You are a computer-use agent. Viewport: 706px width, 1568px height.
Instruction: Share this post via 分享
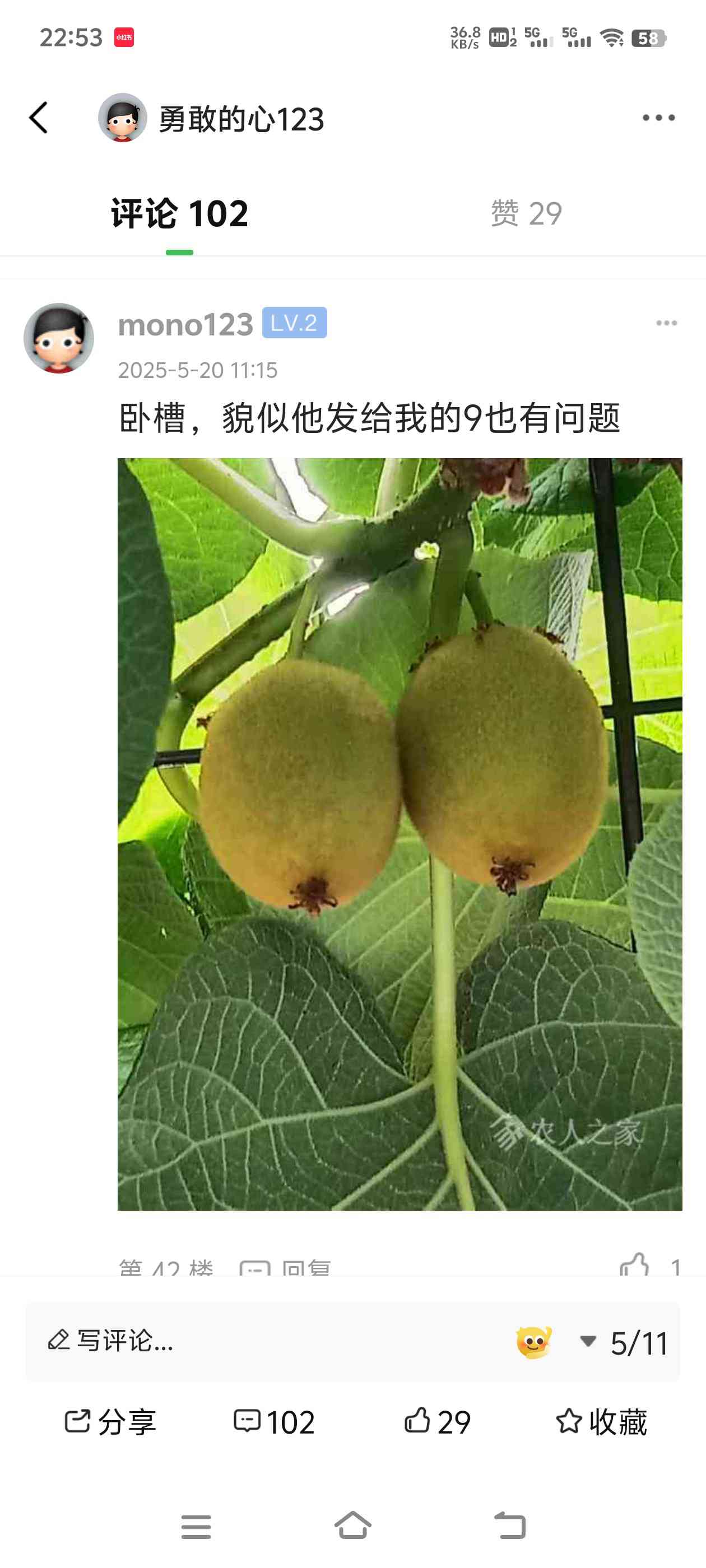coord(110,1422)
